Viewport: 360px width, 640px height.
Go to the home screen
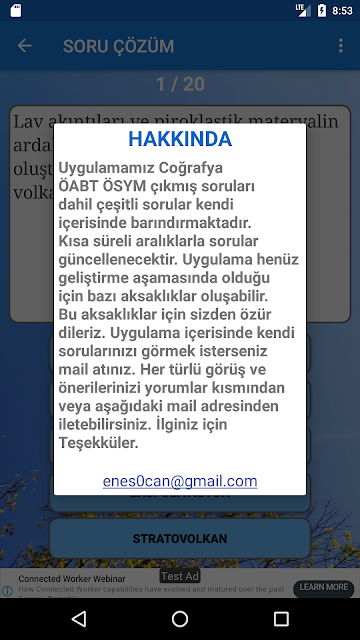coord(180,619)
